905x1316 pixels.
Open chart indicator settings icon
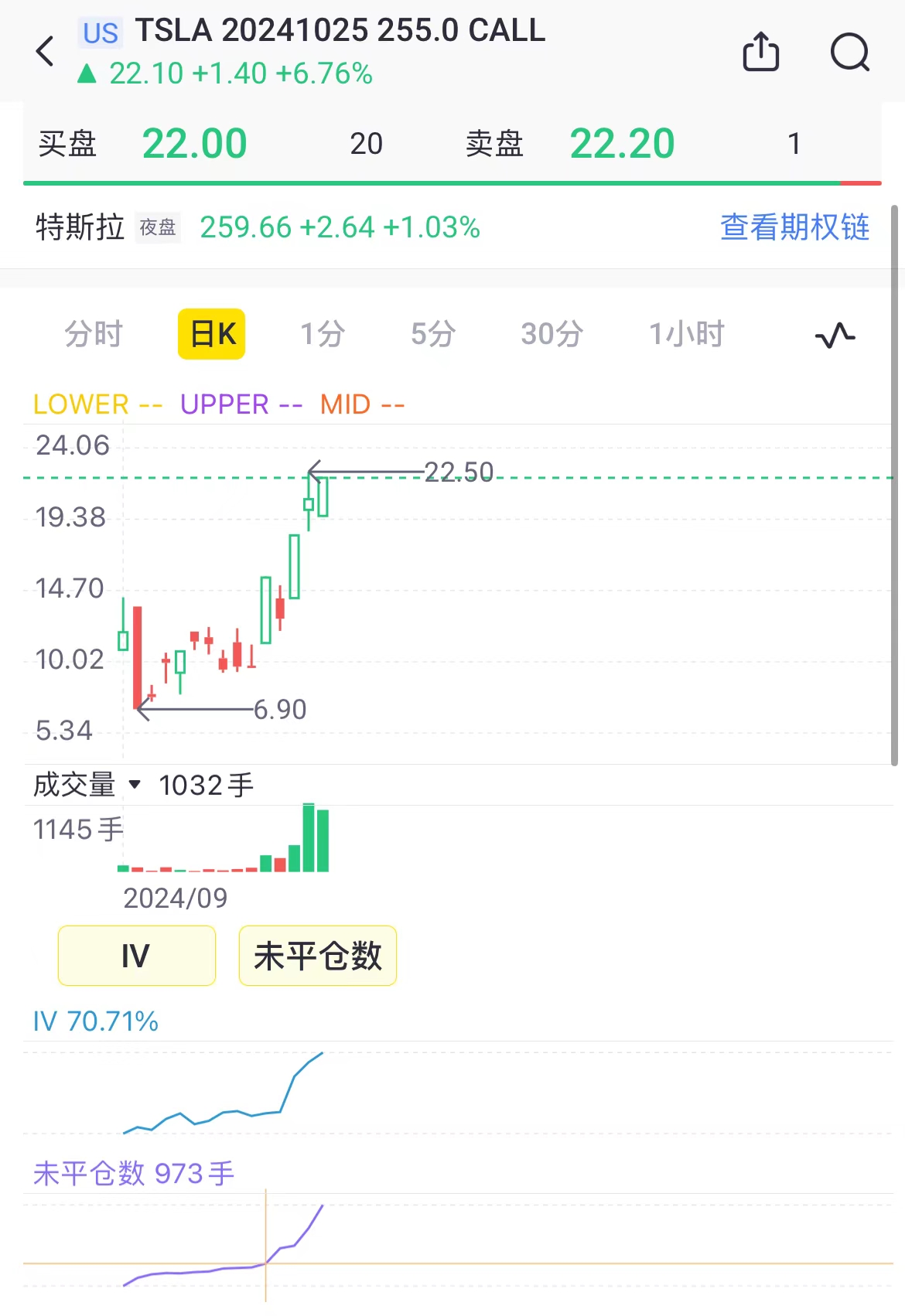pos(835,336)
